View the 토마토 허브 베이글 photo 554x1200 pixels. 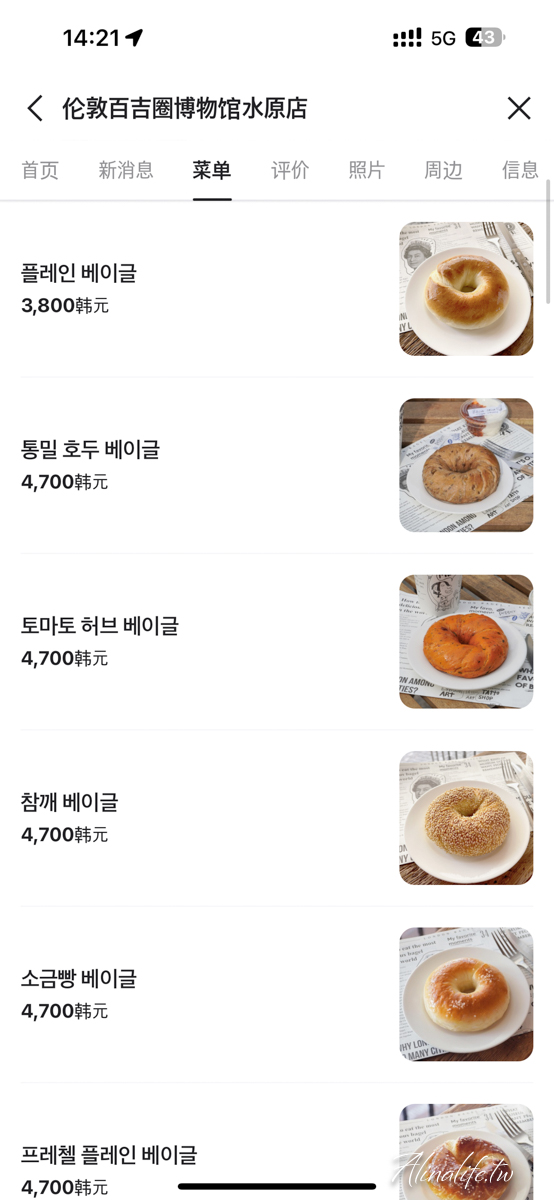[x=466, y=642]
